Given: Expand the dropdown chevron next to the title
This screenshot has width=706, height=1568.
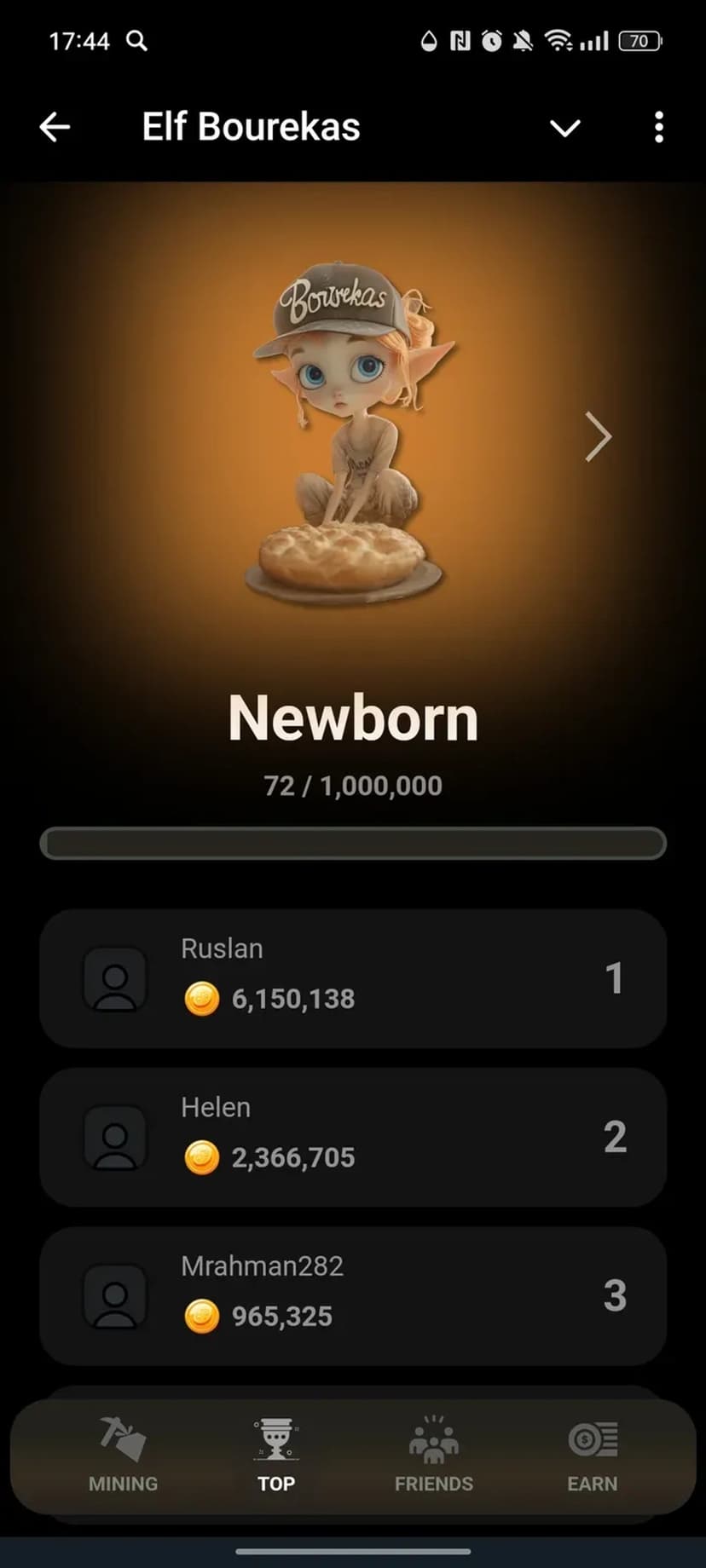Looking at the screenshot, I should coord(564,128).
